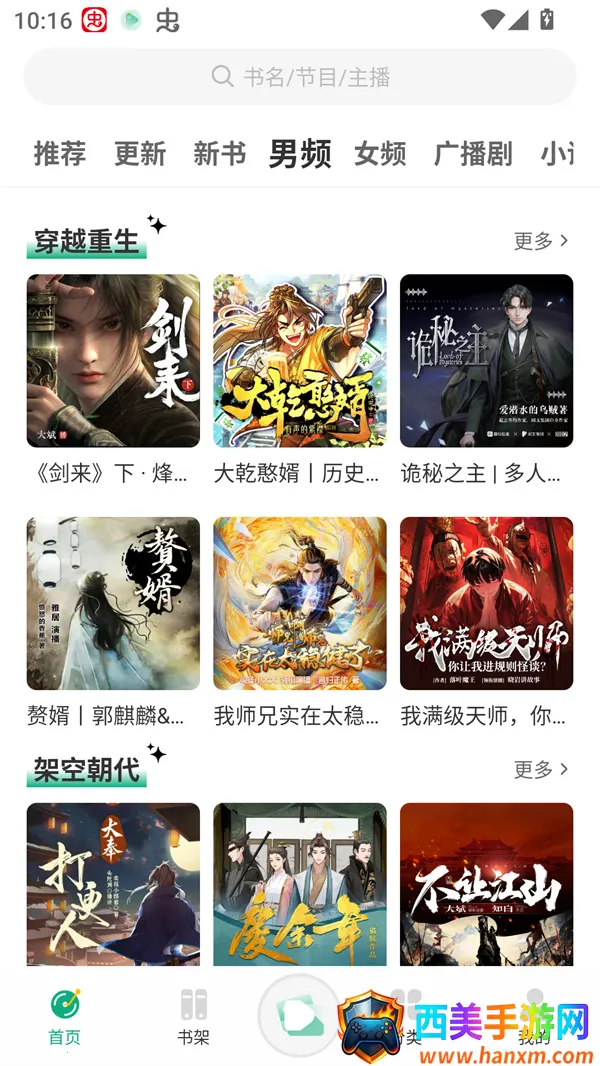Open the 书名/节目/主播 search box
This screenshot has height=1066, width=600.
pyautogui.click(x=300, y=77)
